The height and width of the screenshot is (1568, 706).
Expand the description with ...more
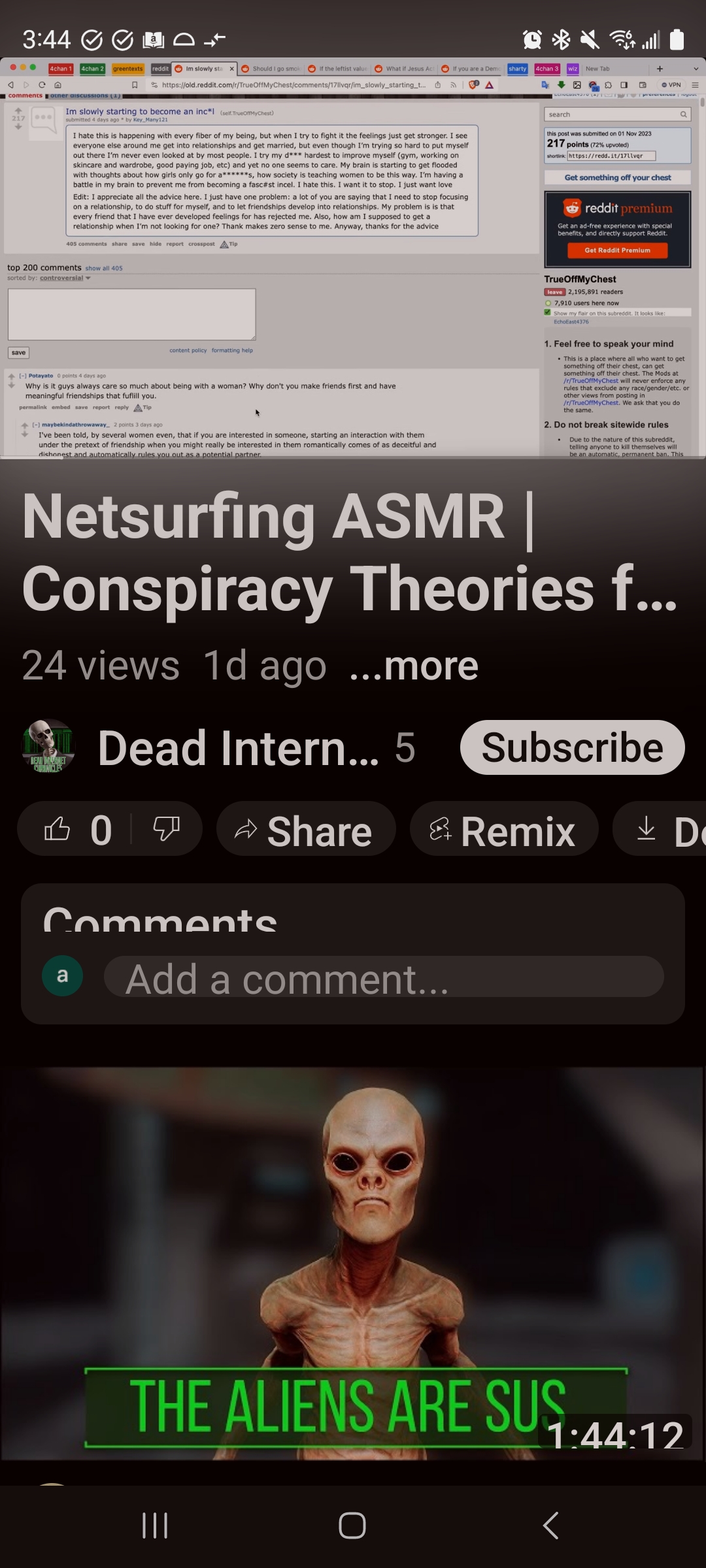pos(414,666)
